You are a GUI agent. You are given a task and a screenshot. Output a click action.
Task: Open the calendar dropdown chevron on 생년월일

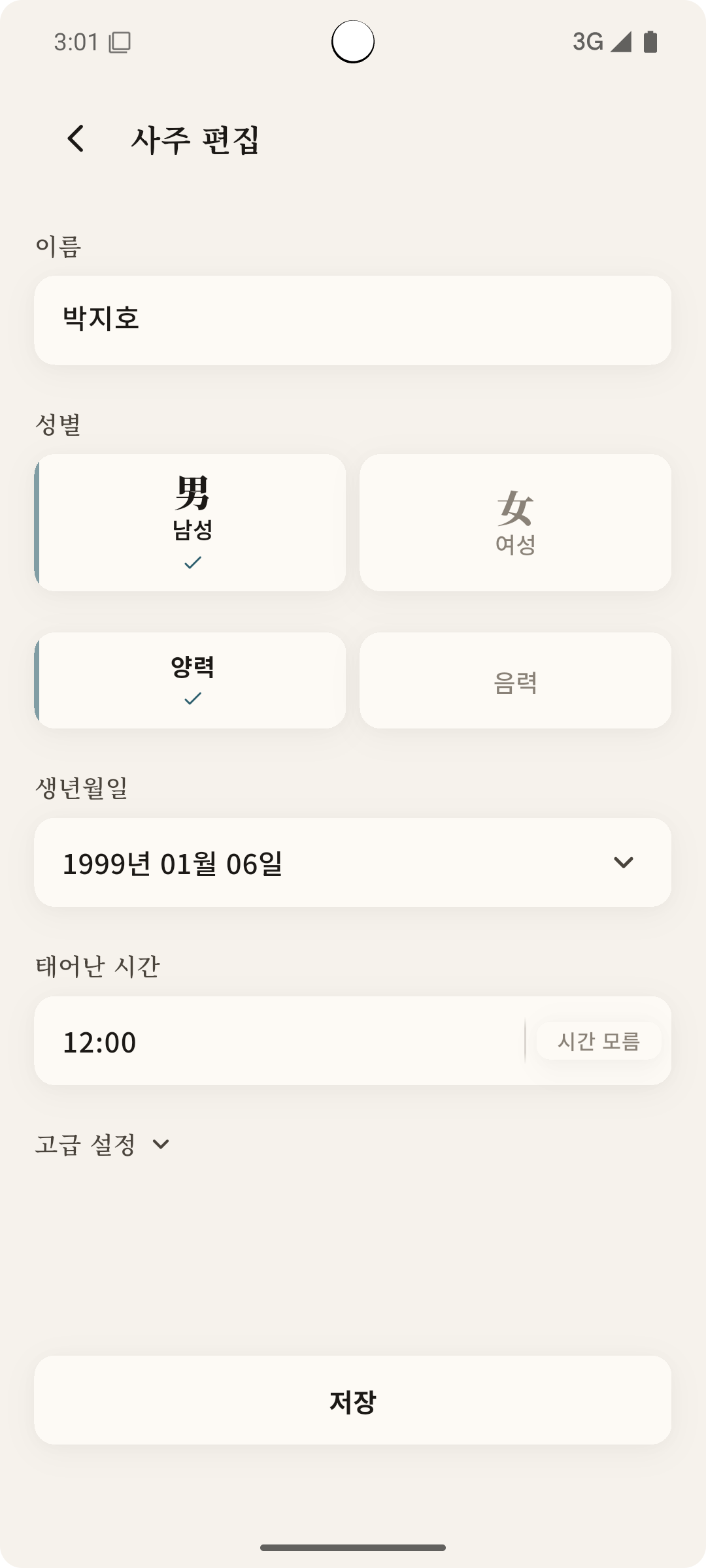tap(626, 862)
